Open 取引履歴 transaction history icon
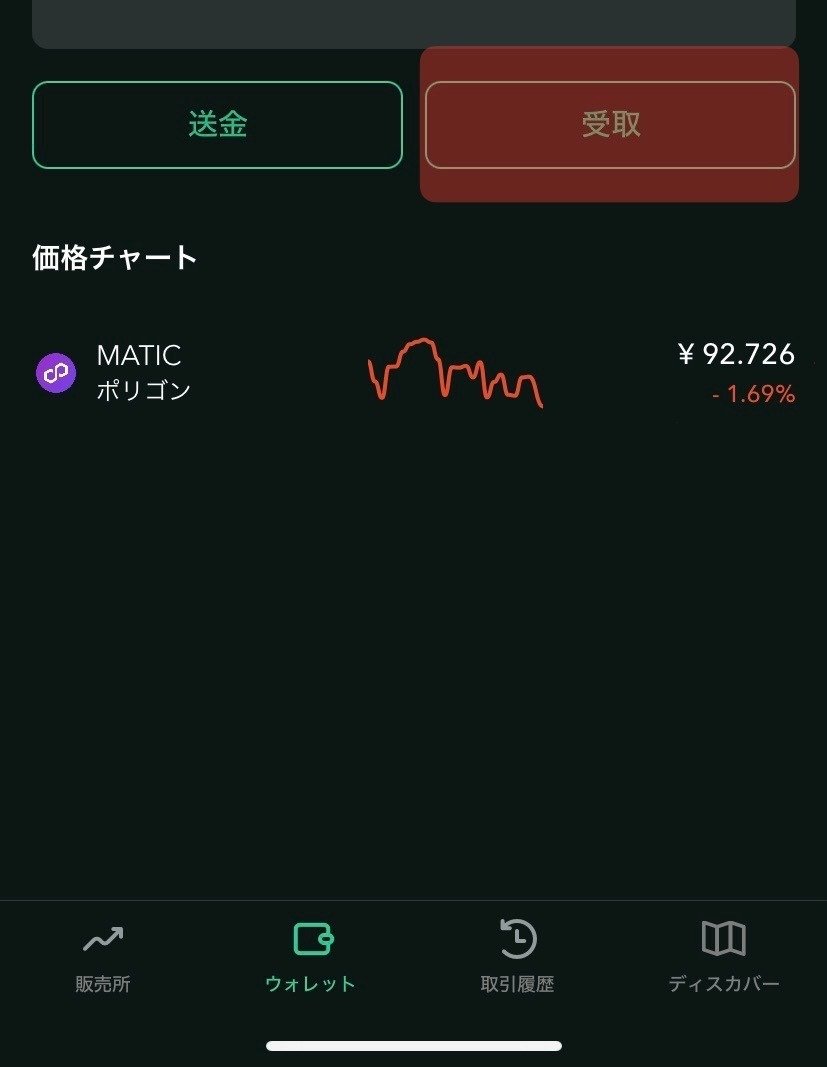This screenshot has width=827, height=1067. pyautogui.click(x=517, y=938)
